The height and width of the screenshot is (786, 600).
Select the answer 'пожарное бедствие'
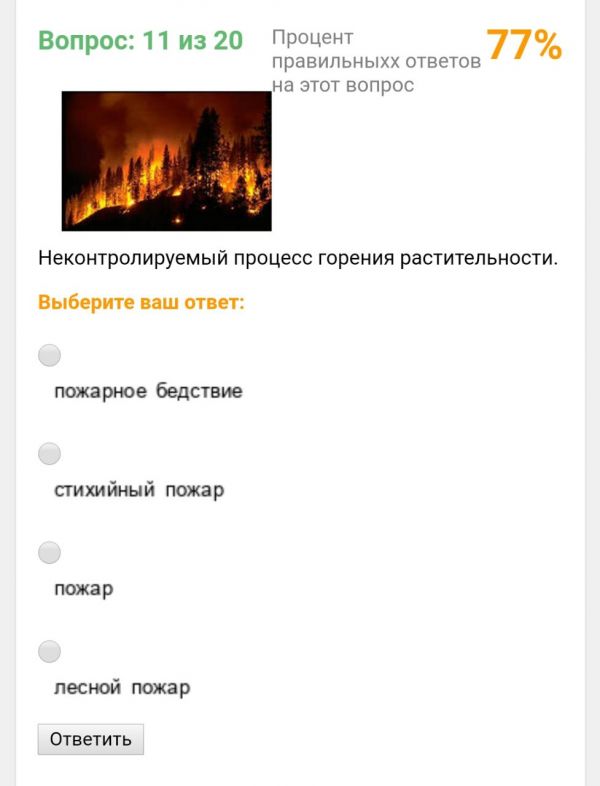pyautogui.click(x=49, y=355)
